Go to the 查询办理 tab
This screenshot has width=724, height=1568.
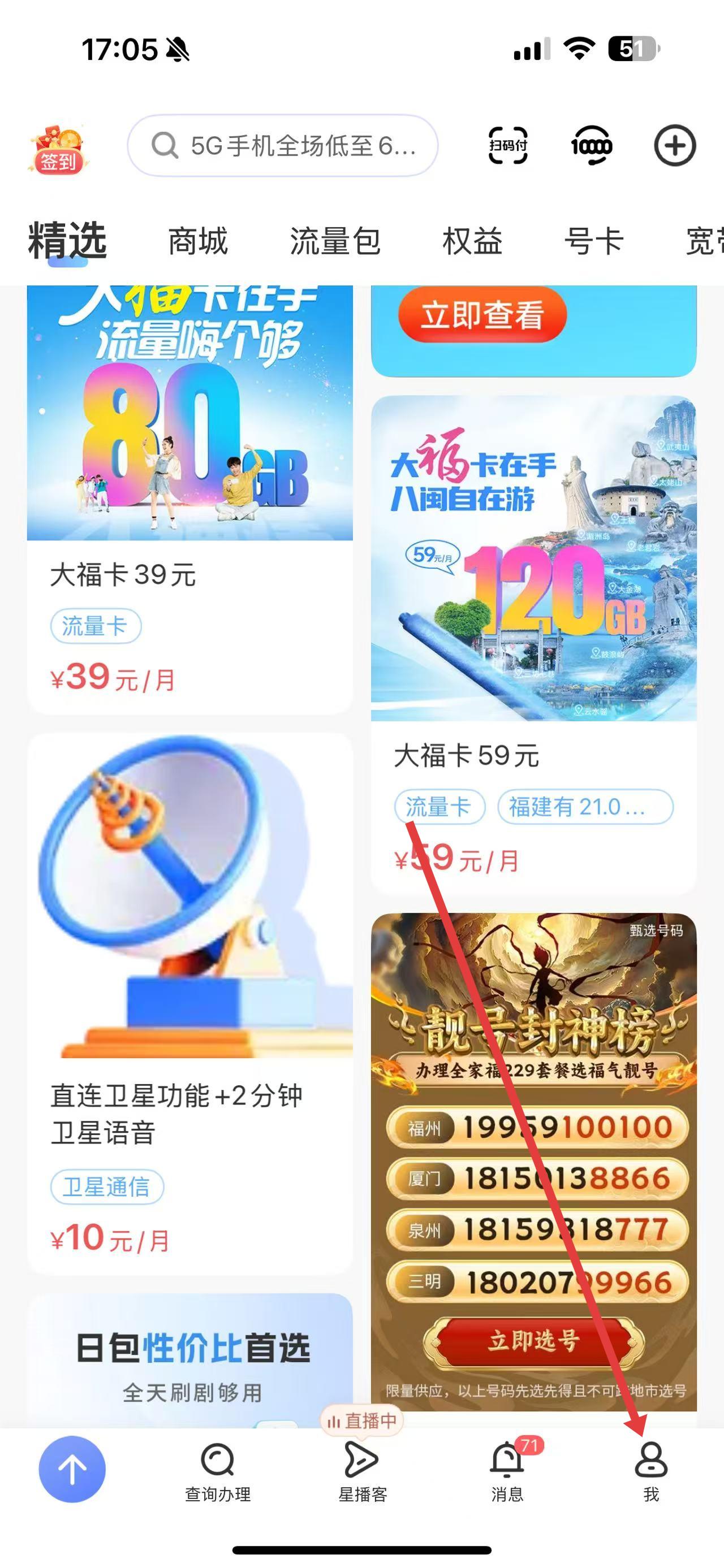[x=217, y=1472]
